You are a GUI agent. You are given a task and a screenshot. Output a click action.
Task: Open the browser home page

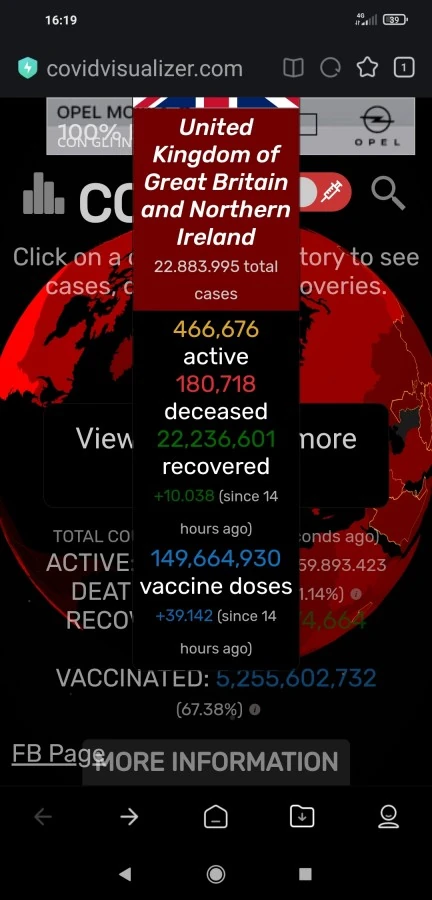pos(216,816)
